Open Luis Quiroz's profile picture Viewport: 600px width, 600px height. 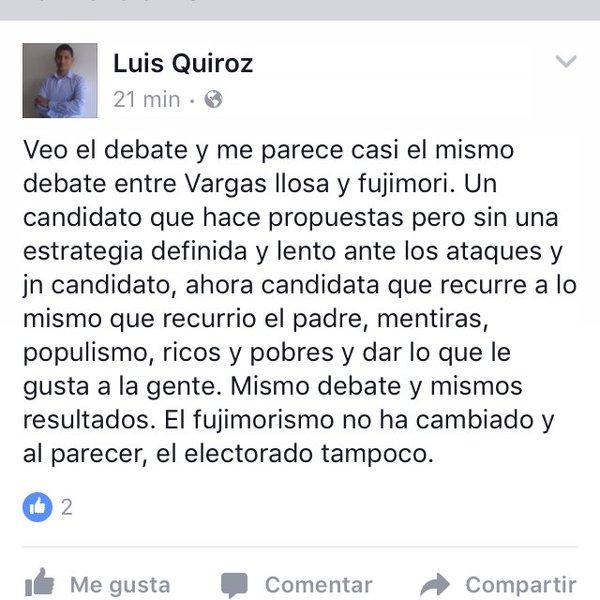tap(60, 81)
